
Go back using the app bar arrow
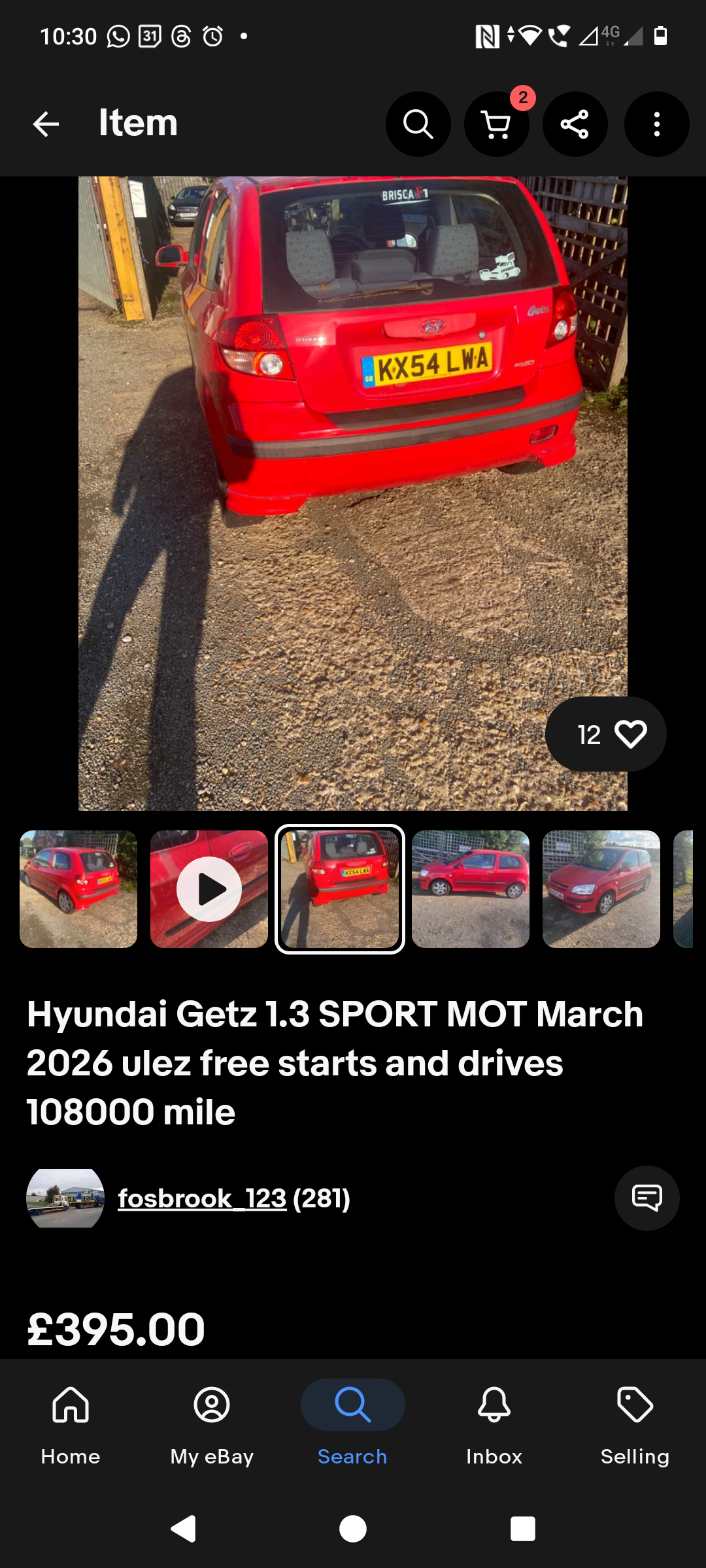[46, 124]
